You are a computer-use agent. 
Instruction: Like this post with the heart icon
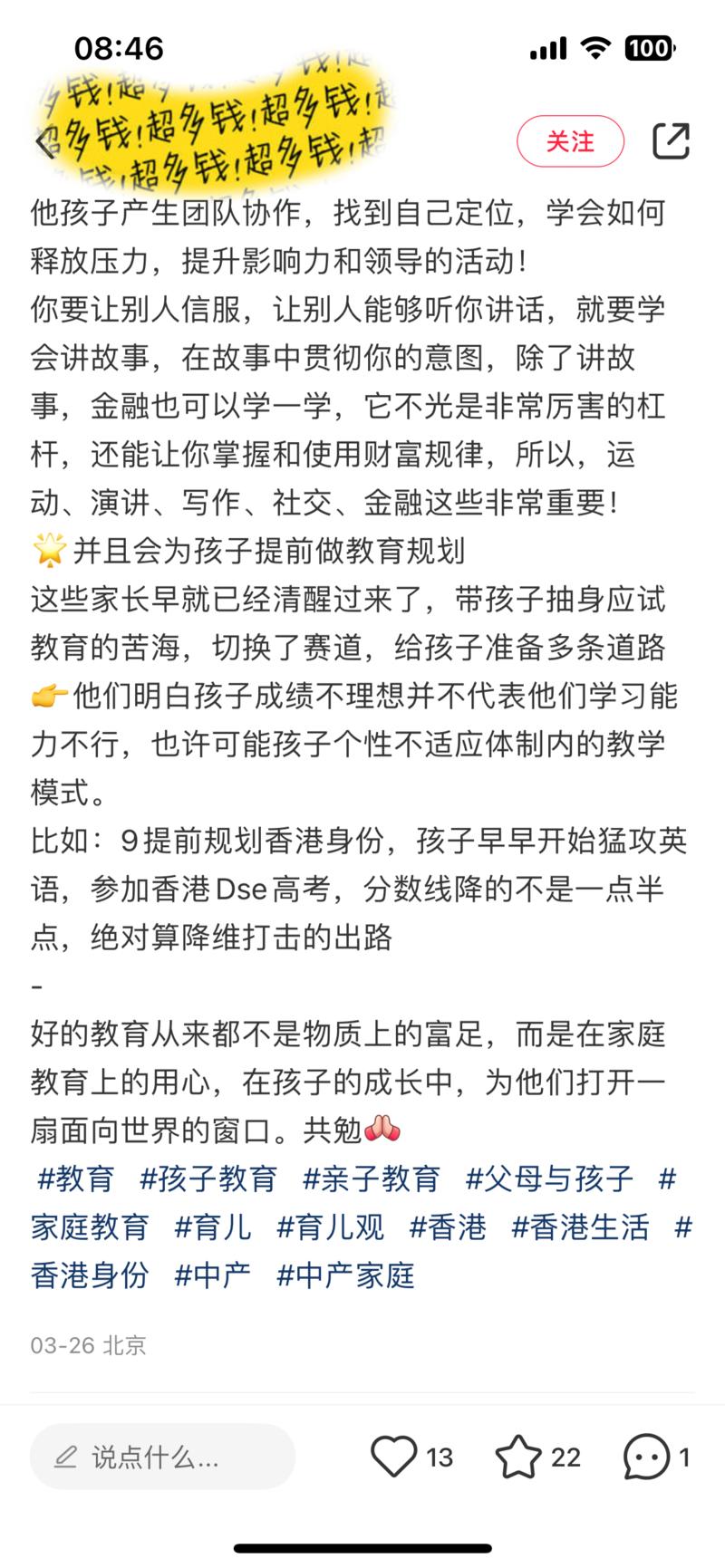click(x=393, y=1457)
